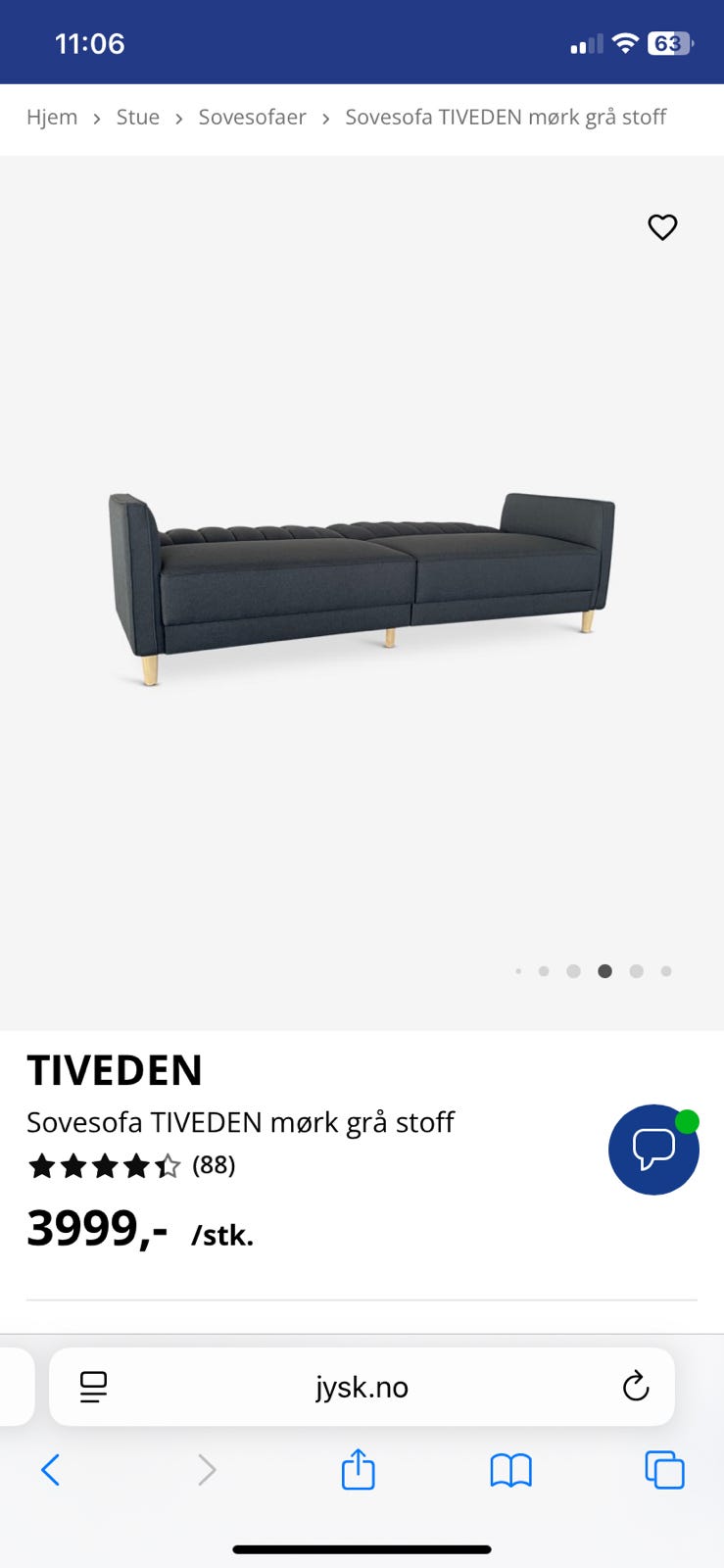
Task: Expand the Stue breadcrumb chevron
Action: point(178,118)
